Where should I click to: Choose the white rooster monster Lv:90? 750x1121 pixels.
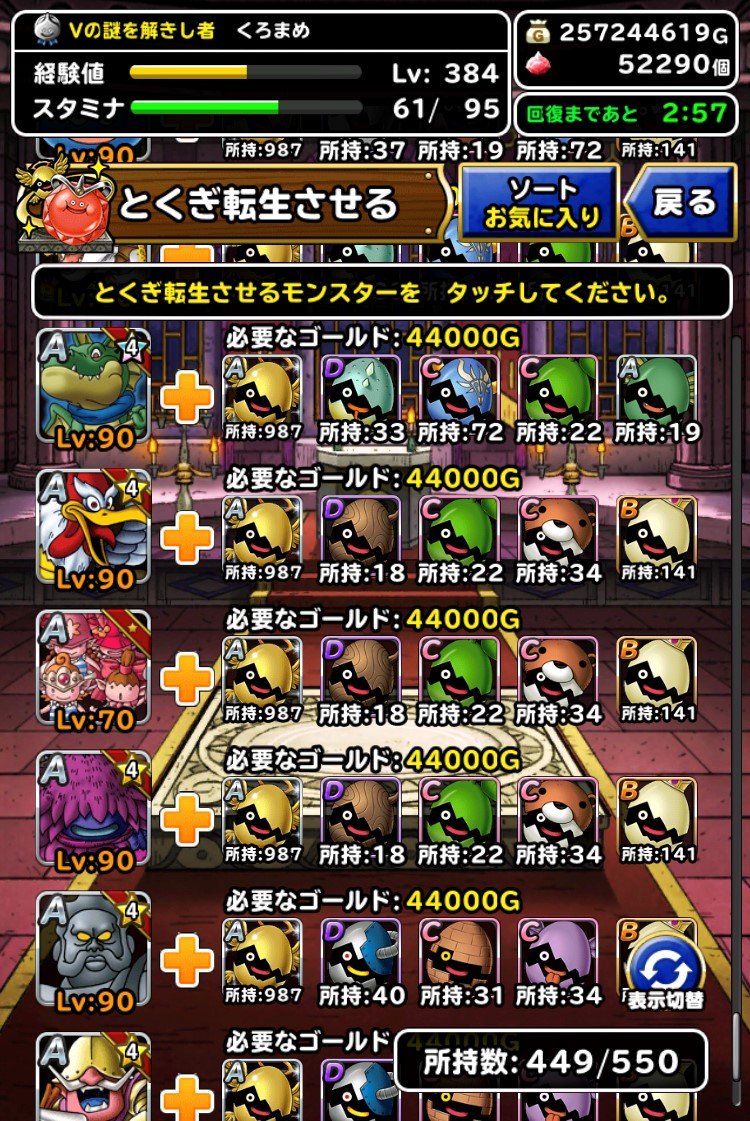coord(93,528)
